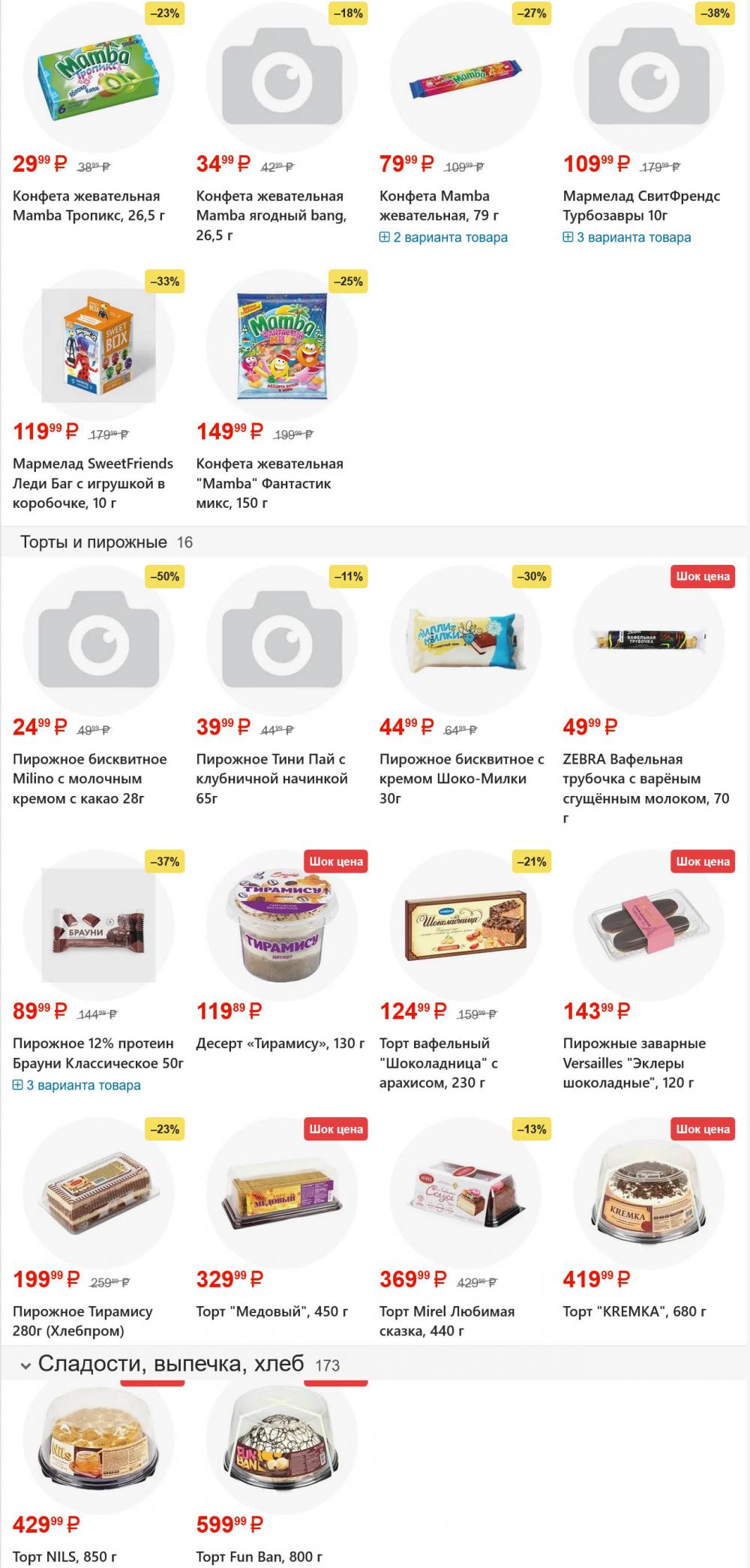Open Торт KREMKA 680 г product

pos(634,1311)
